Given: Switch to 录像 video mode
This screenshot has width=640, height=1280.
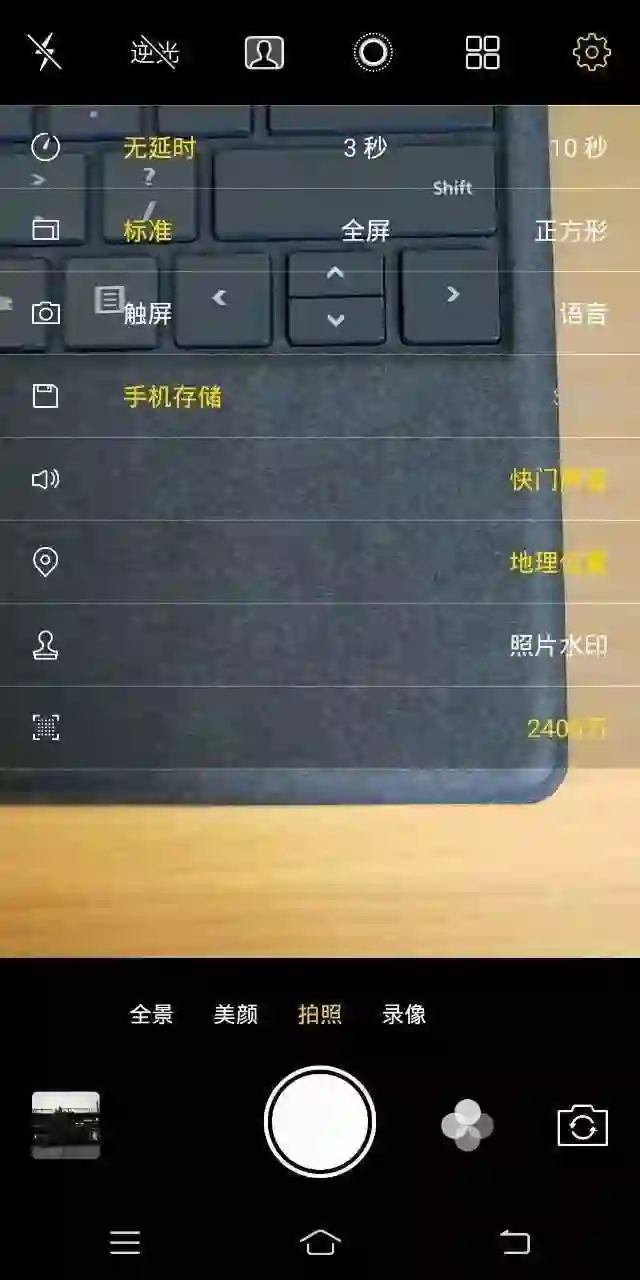Looking at the screenshot, I should (404, 1014).
